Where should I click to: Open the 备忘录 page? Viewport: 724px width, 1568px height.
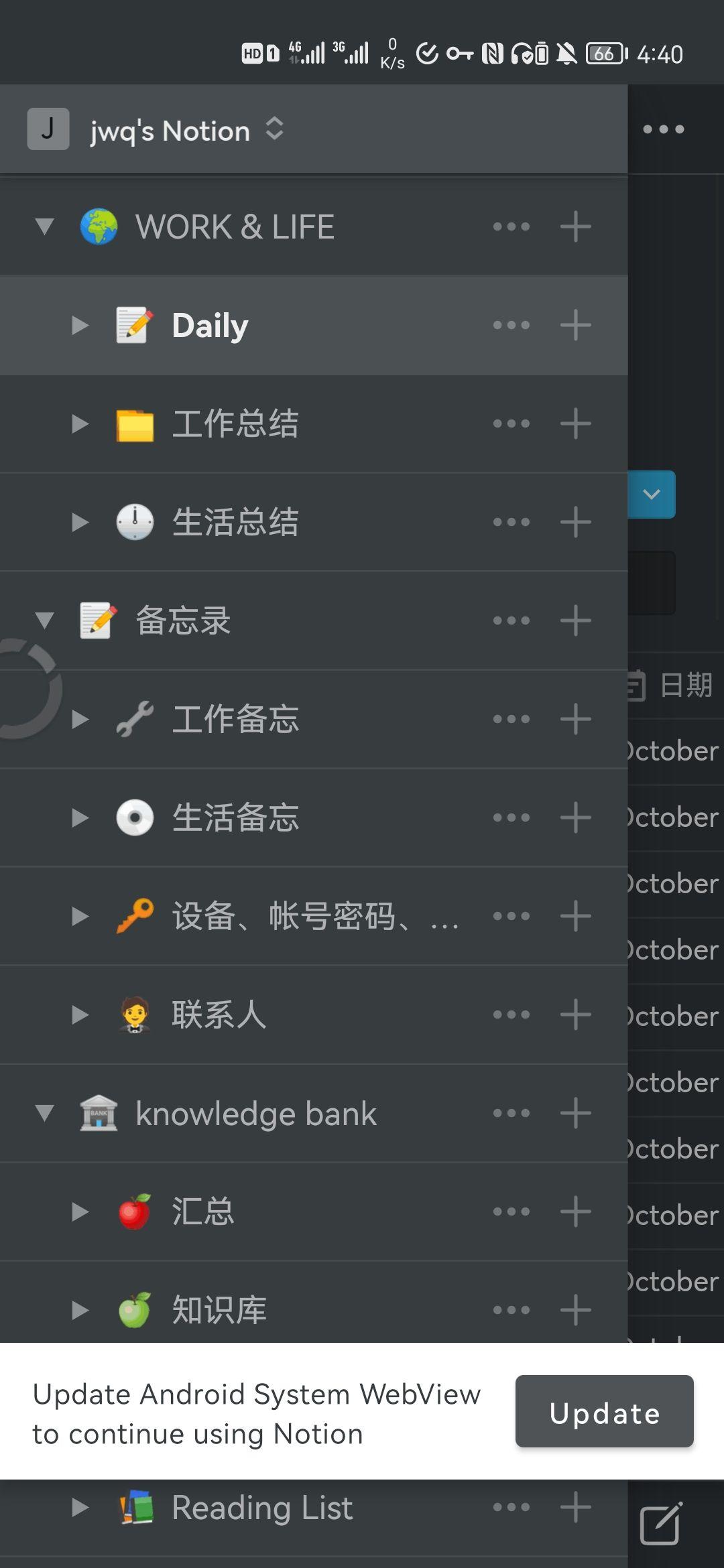coord(183,620)
